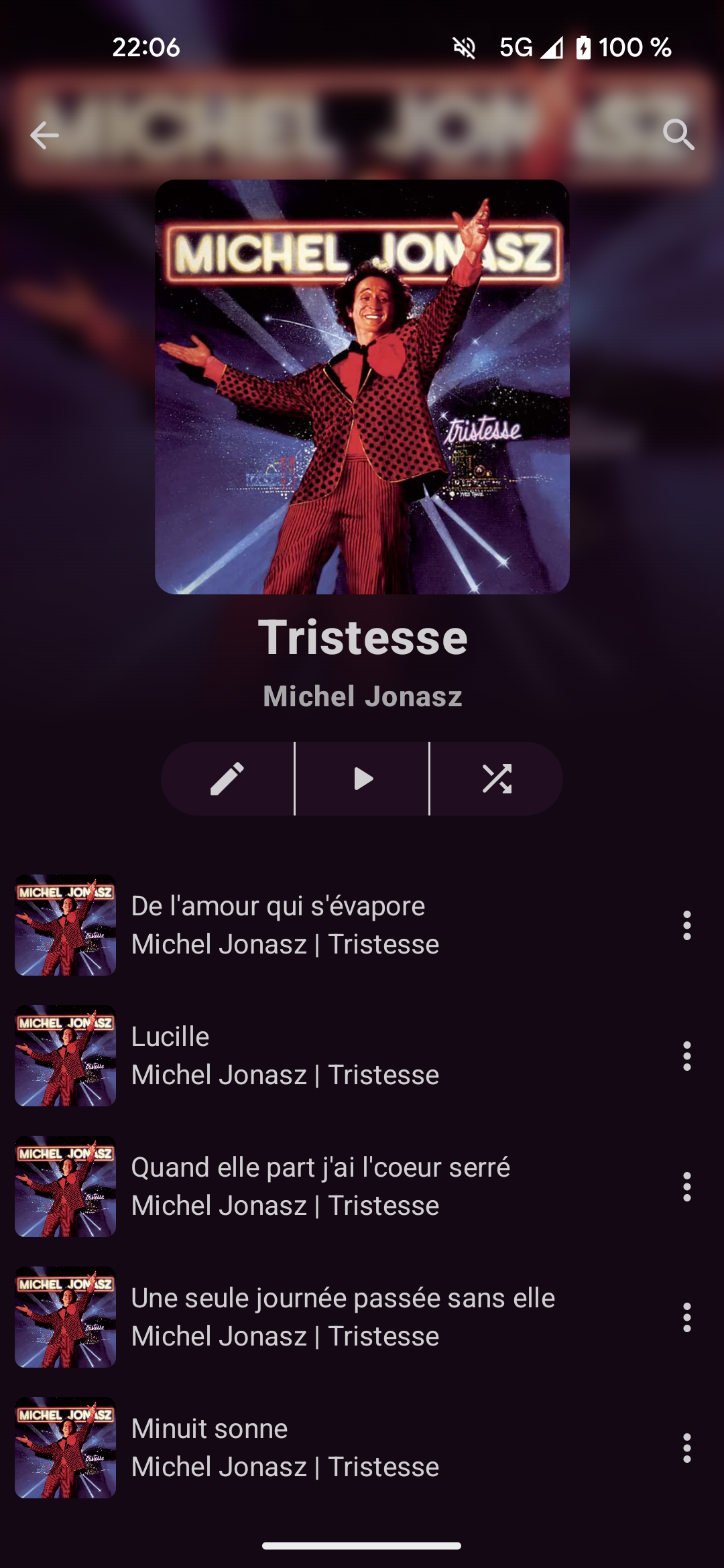Open options for De l'amour qui s'évapore
724x1568 pixels.
[x=686, y=925]
